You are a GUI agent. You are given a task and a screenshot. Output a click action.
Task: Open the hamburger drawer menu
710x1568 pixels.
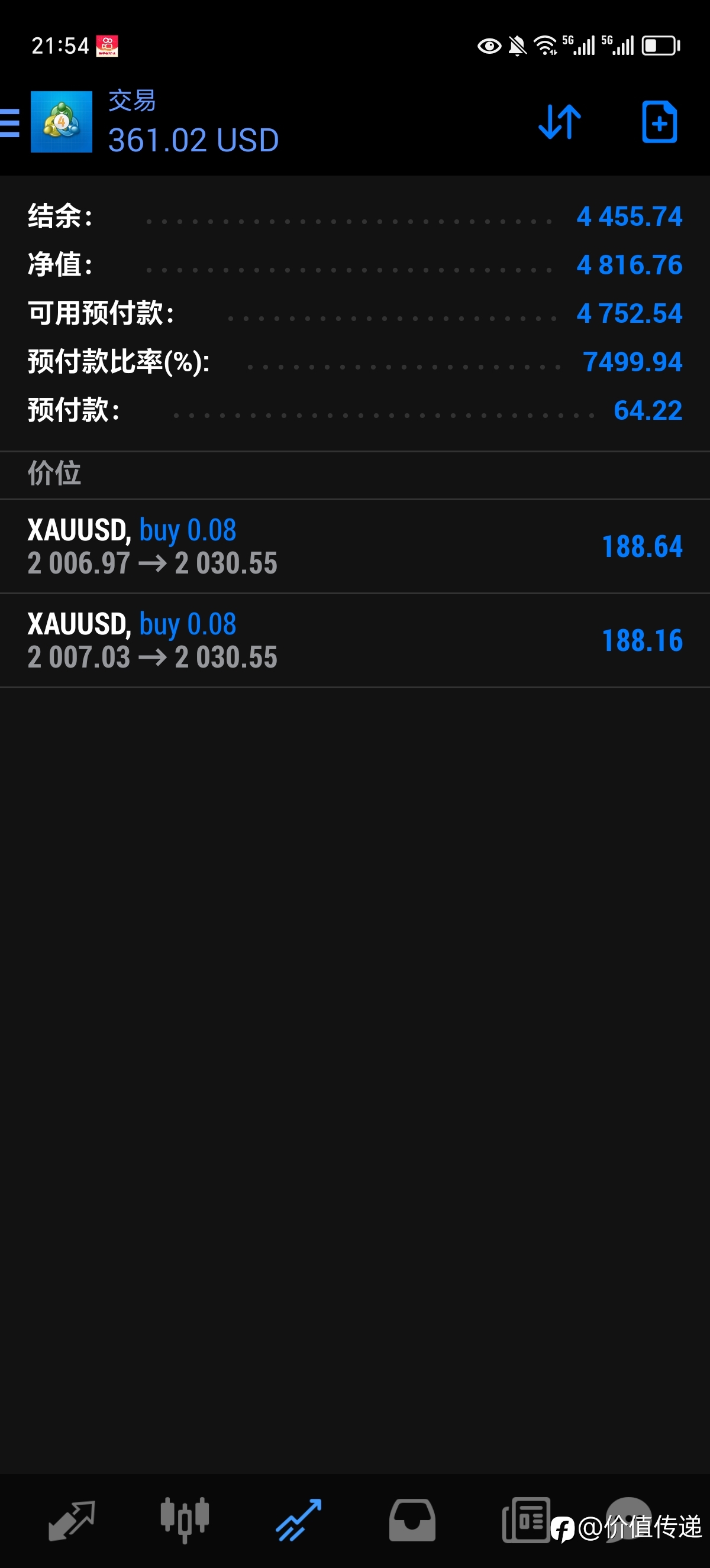(x=9, y=122)
